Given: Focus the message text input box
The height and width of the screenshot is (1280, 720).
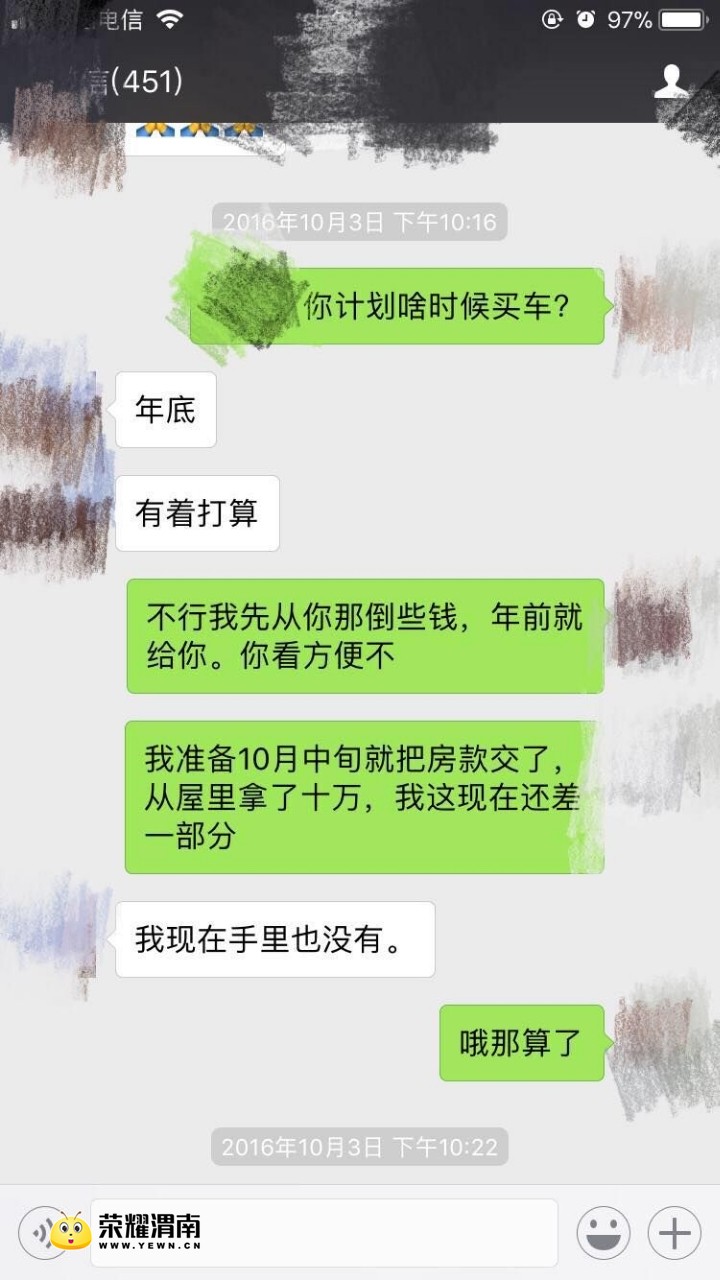Looking at the screenshot, I should click(380, 1232).
